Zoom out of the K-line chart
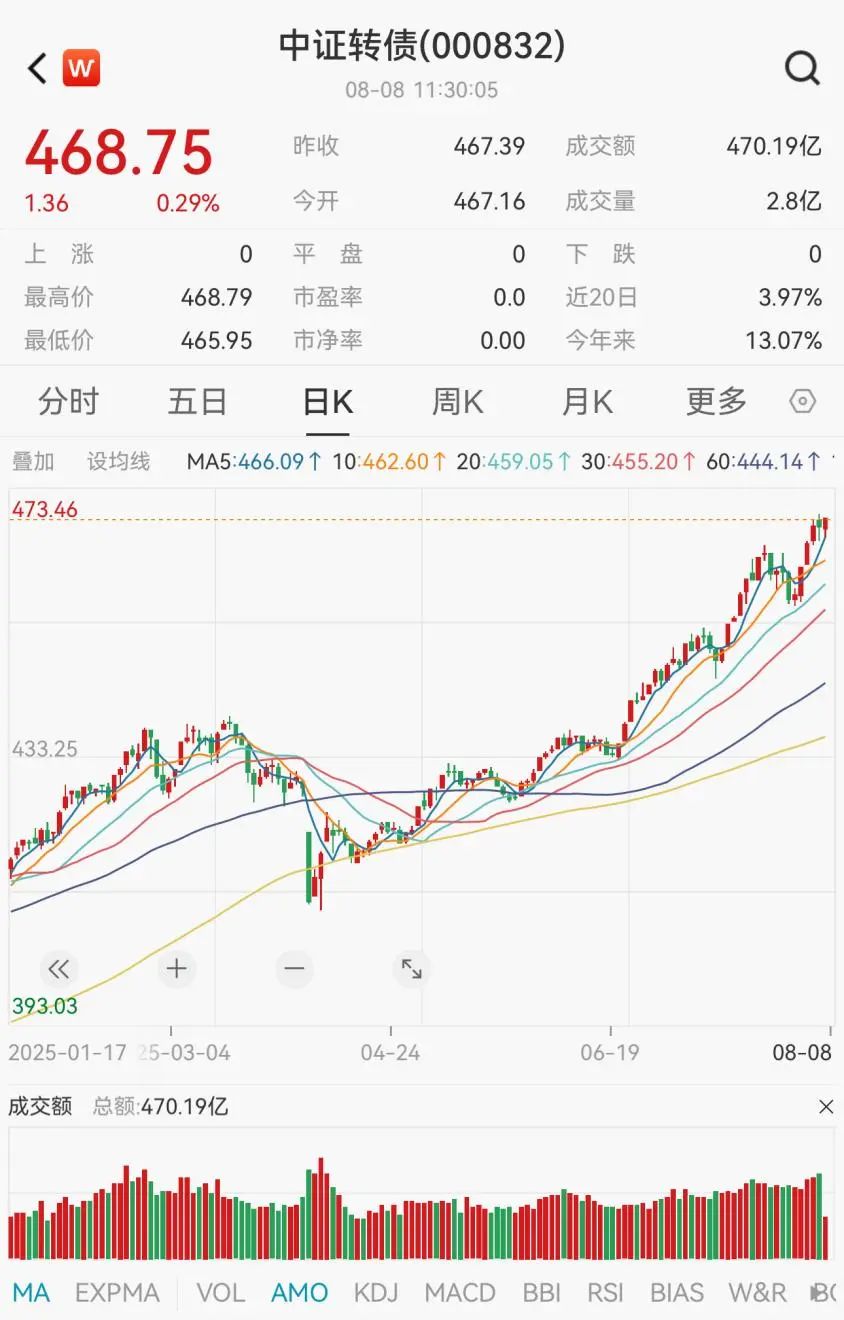 point(294,968)
